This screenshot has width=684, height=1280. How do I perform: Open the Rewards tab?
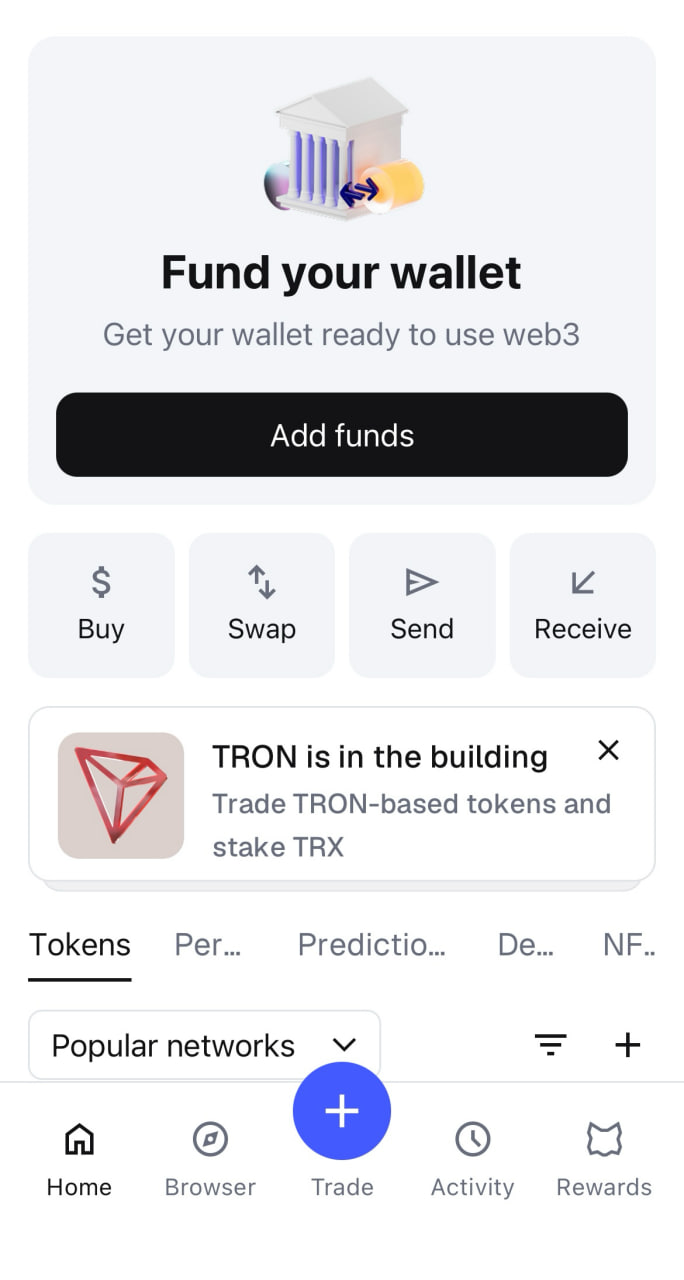point(604,1160)
